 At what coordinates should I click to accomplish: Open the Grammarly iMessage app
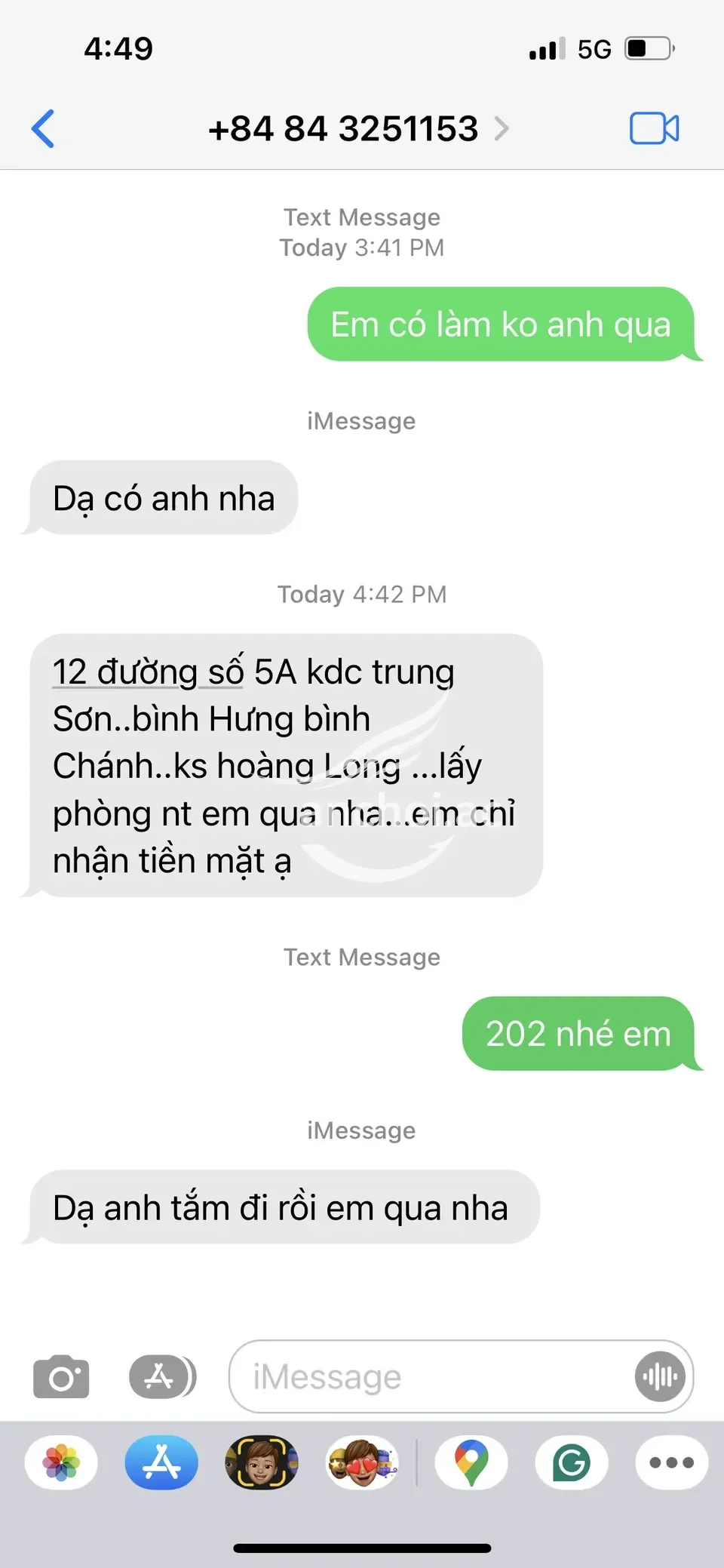[572, 1462]
